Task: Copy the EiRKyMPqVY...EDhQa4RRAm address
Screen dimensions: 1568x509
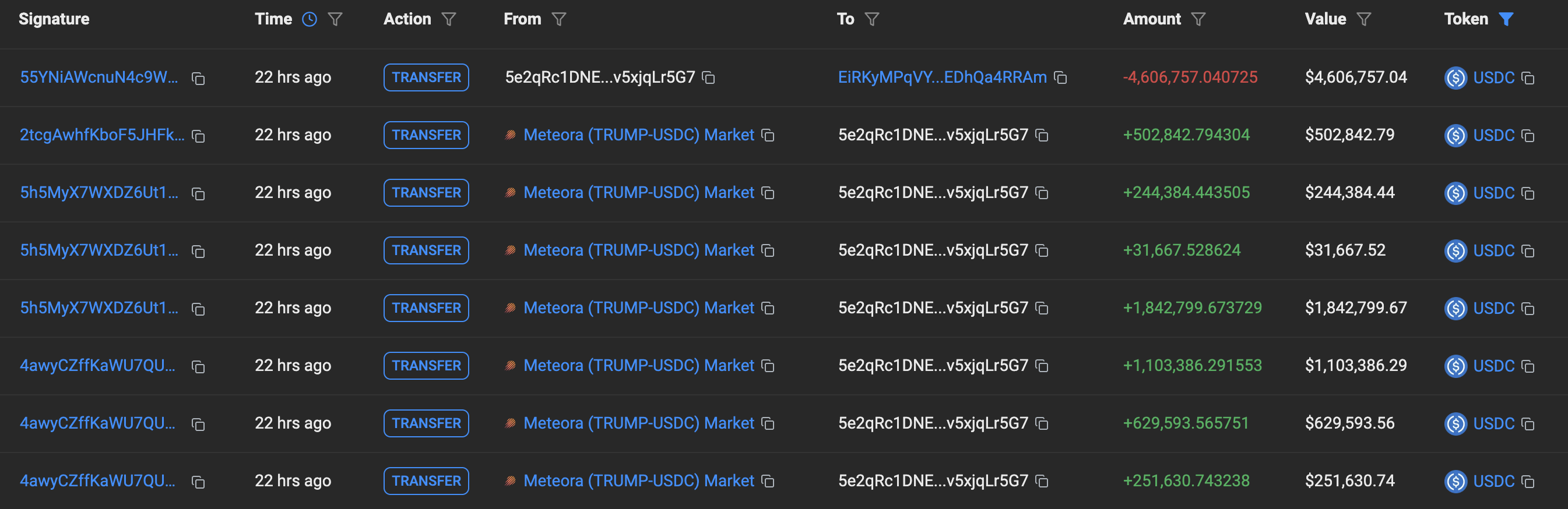Action: (1060, 78)
